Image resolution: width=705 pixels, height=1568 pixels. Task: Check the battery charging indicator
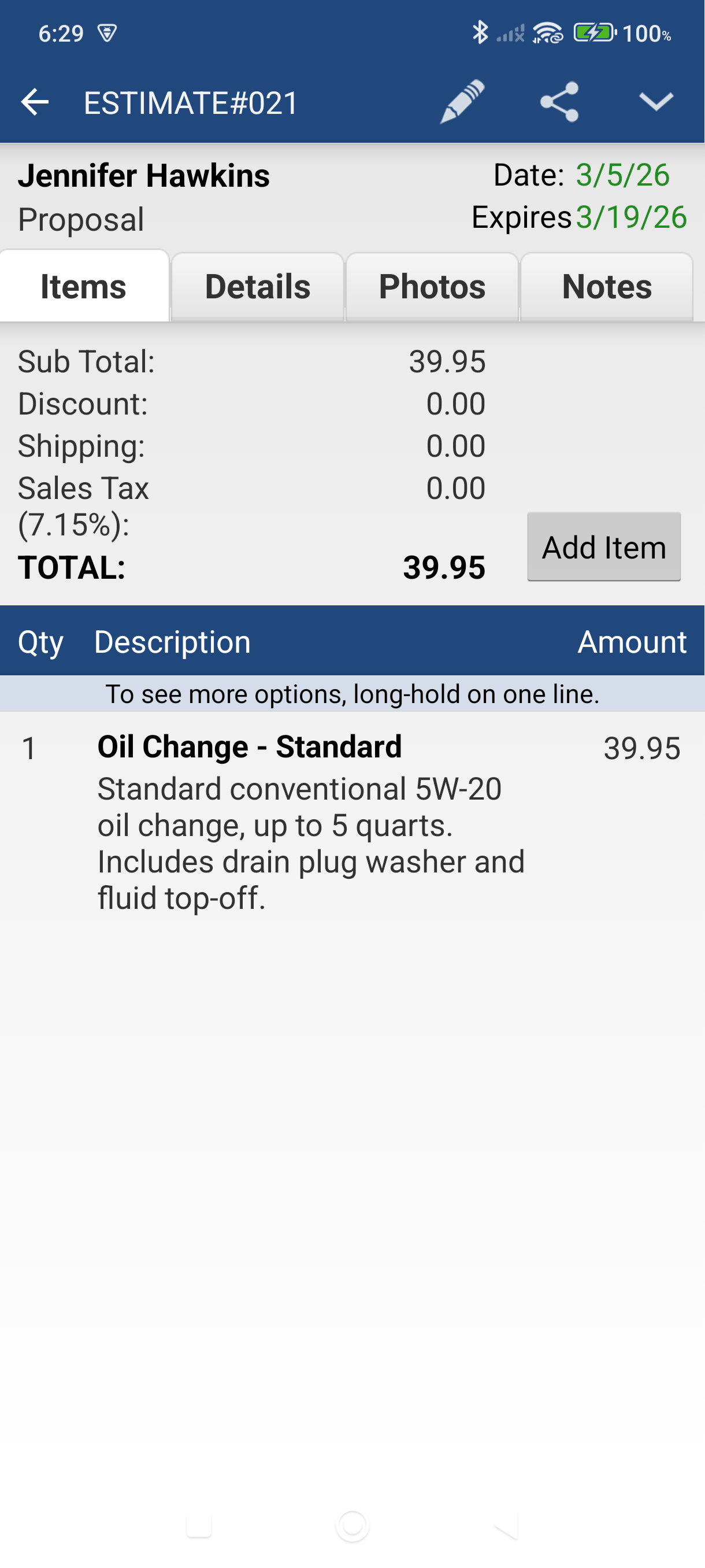pos(592,35)
